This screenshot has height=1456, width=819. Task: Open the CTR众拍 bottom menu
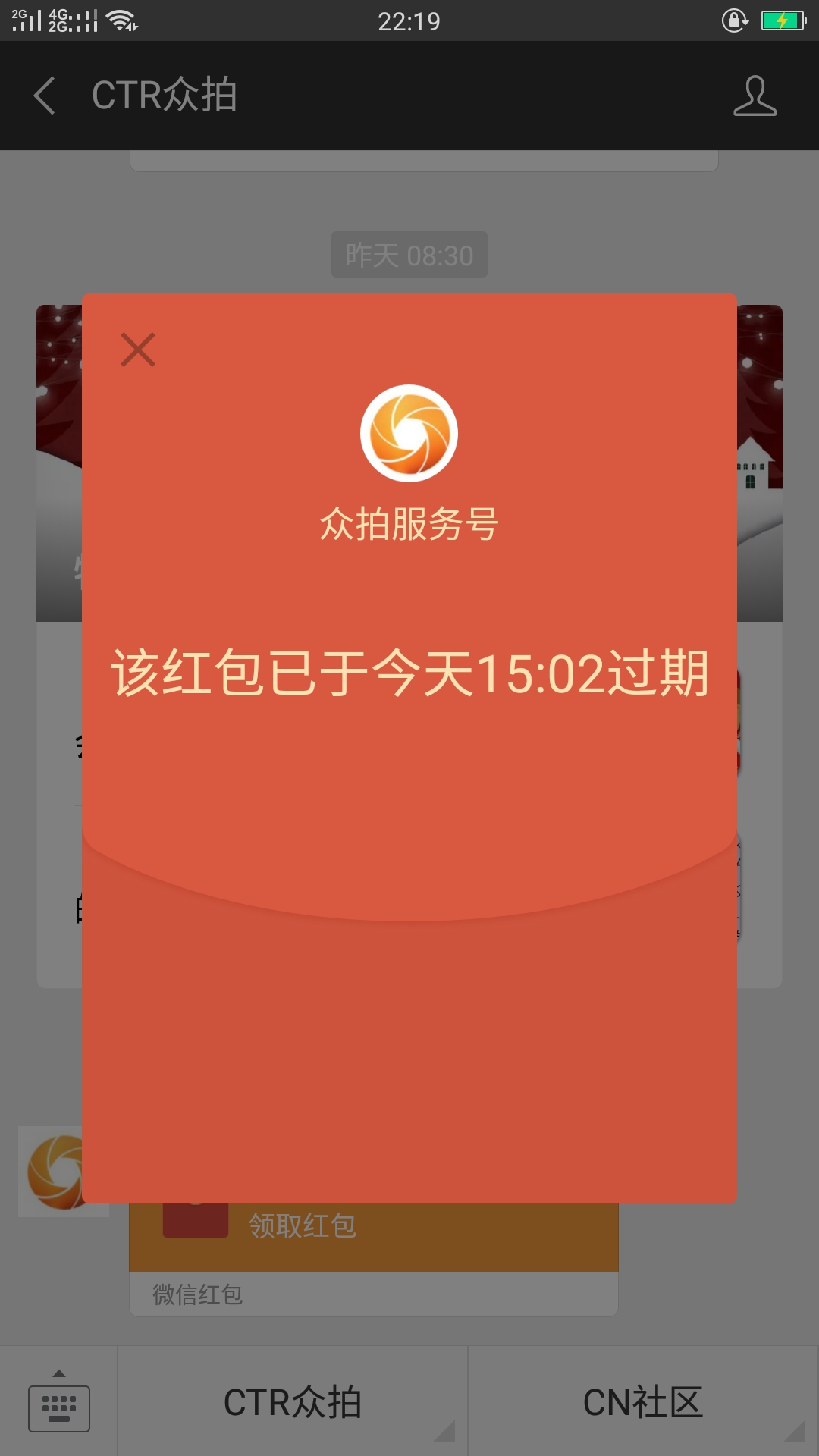click(x=293, y=1403)
